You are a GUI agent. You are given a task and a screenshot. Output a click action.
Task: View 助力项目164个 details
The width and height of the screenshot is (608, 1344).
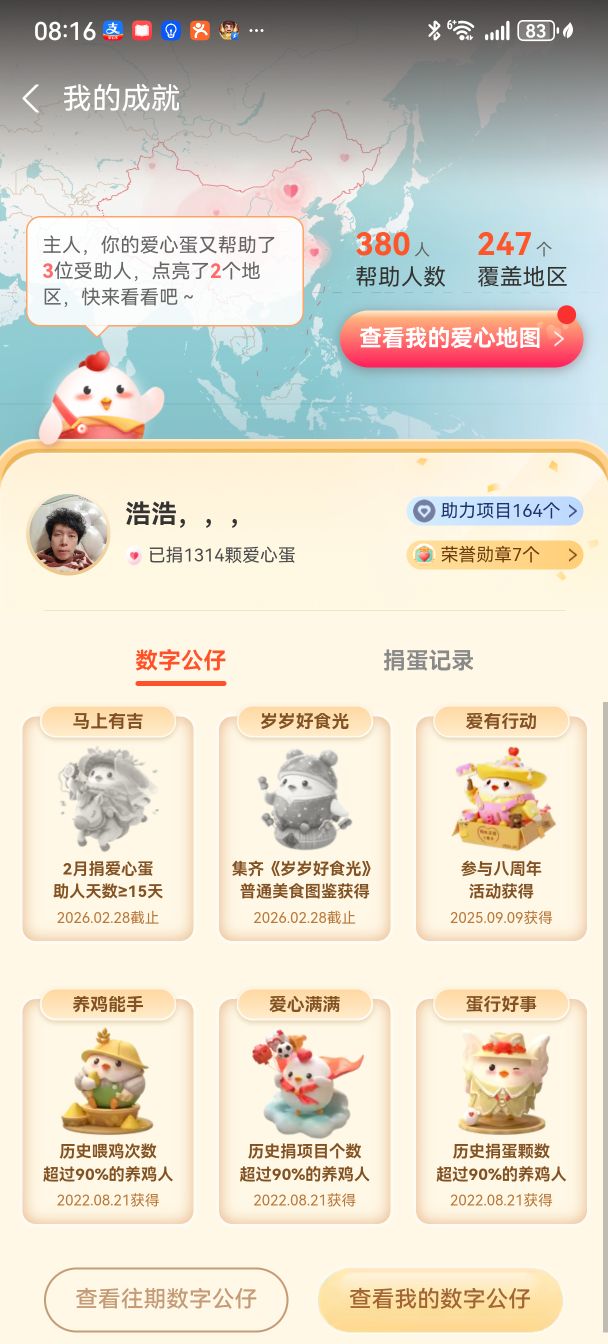(x=494, y=511)
